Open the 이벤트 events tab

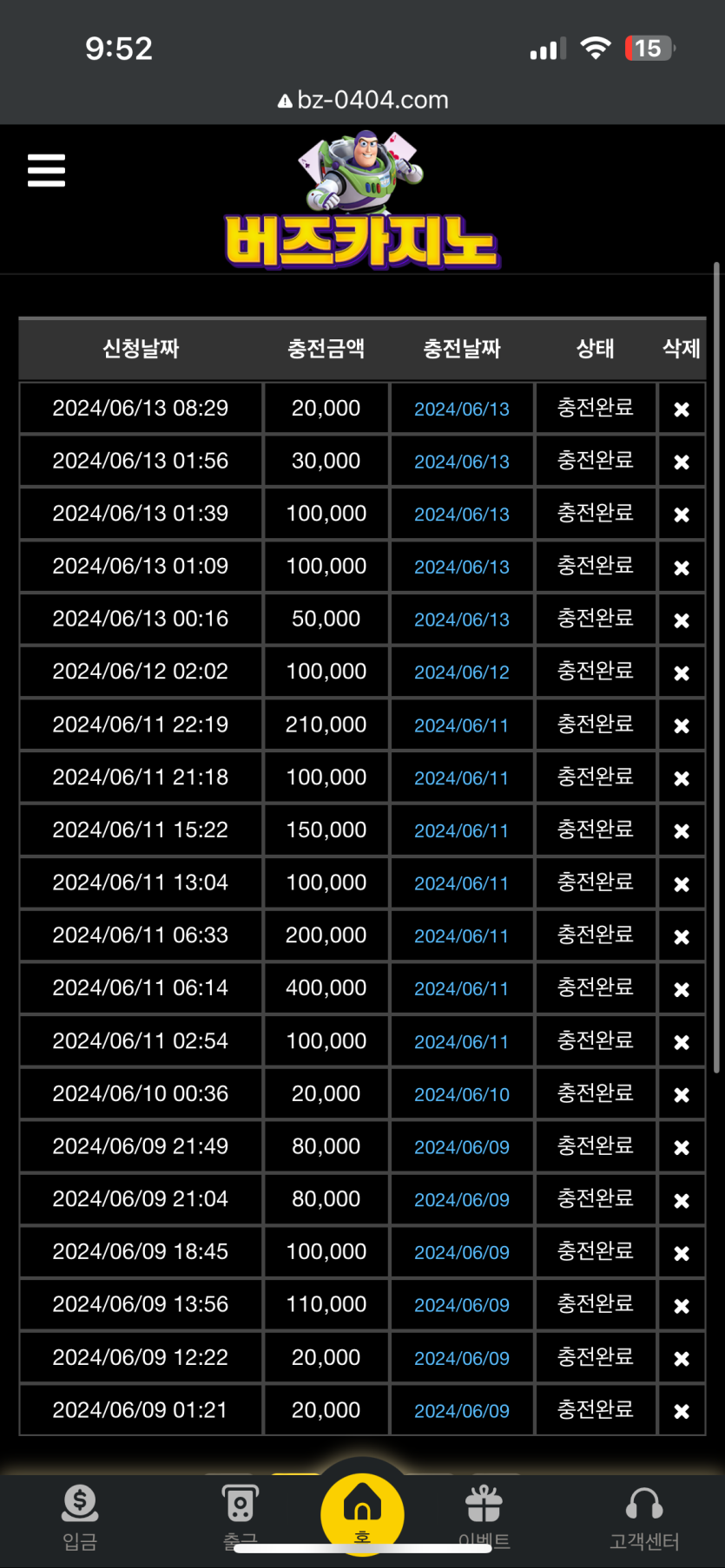tap(484, 1516)
